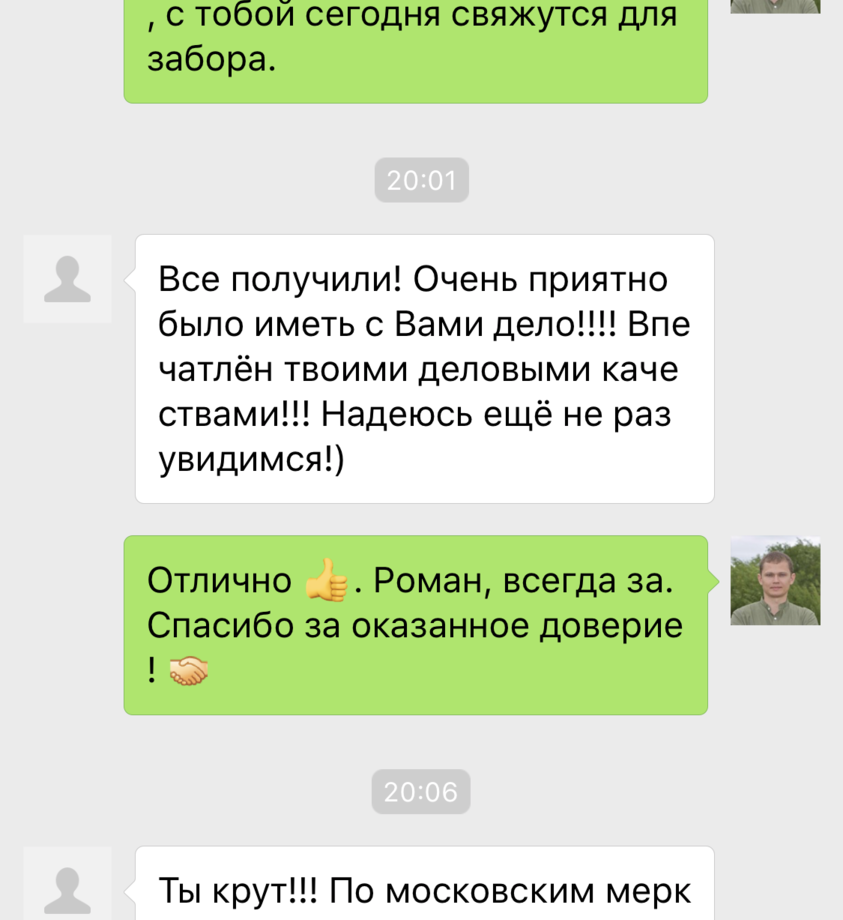Viewport: 843px width, 920px height.
Task: Open contact avatar beside "Ты крут!!!" message
Action: 67,885
